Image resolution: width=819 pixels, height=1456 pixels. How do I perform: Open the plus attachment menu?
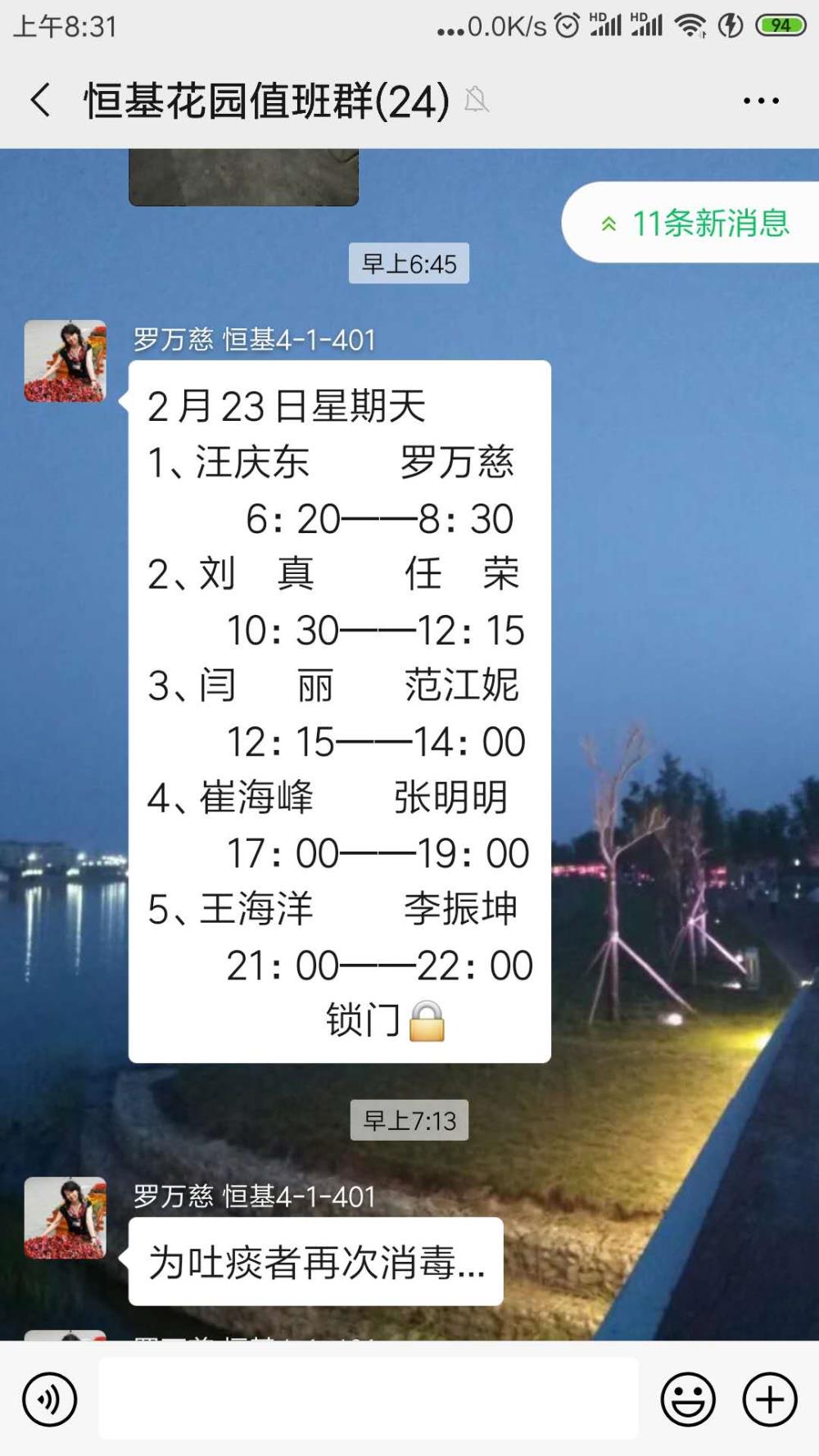[770, 1399]
